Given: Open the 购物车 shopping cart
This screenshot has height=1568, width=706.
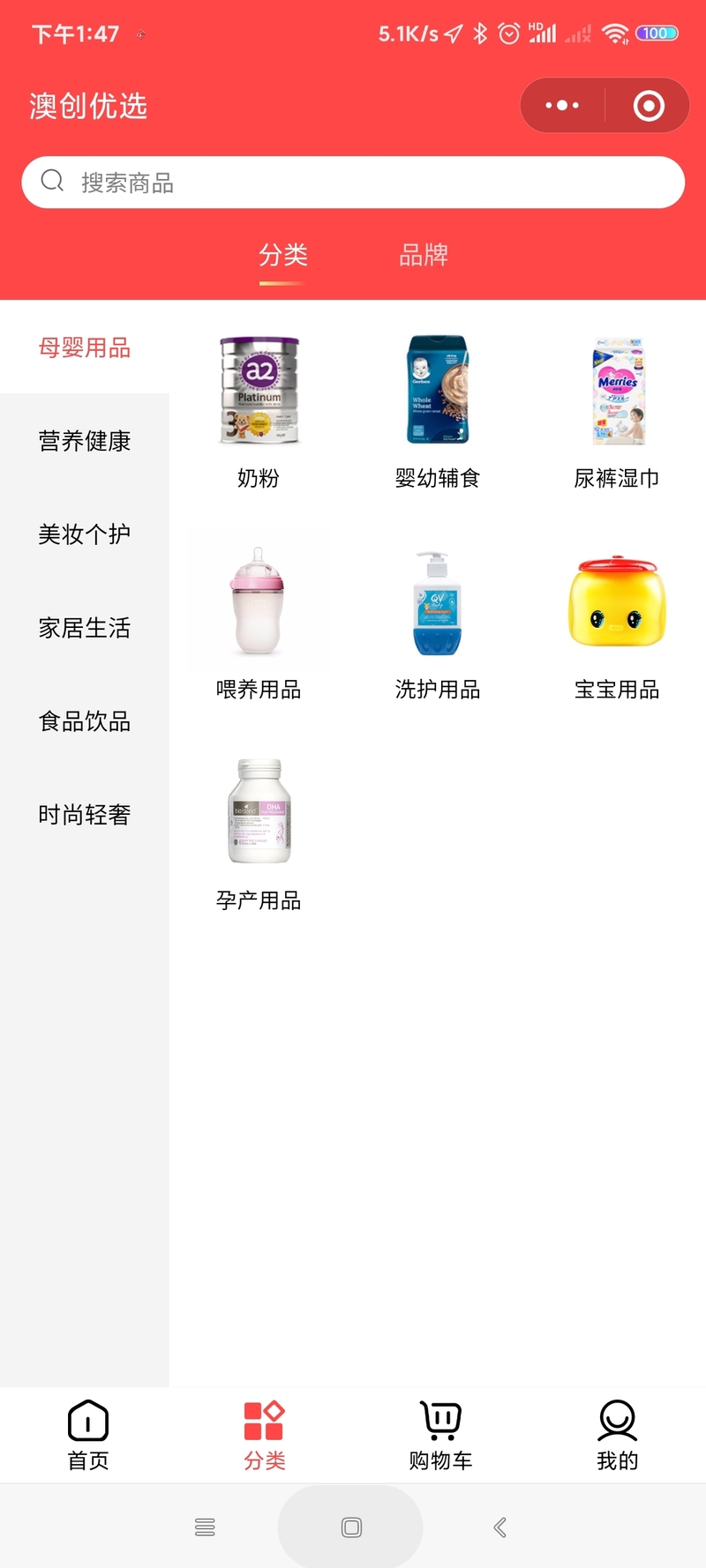Looking at the screenshot, I should (441, 1435).
